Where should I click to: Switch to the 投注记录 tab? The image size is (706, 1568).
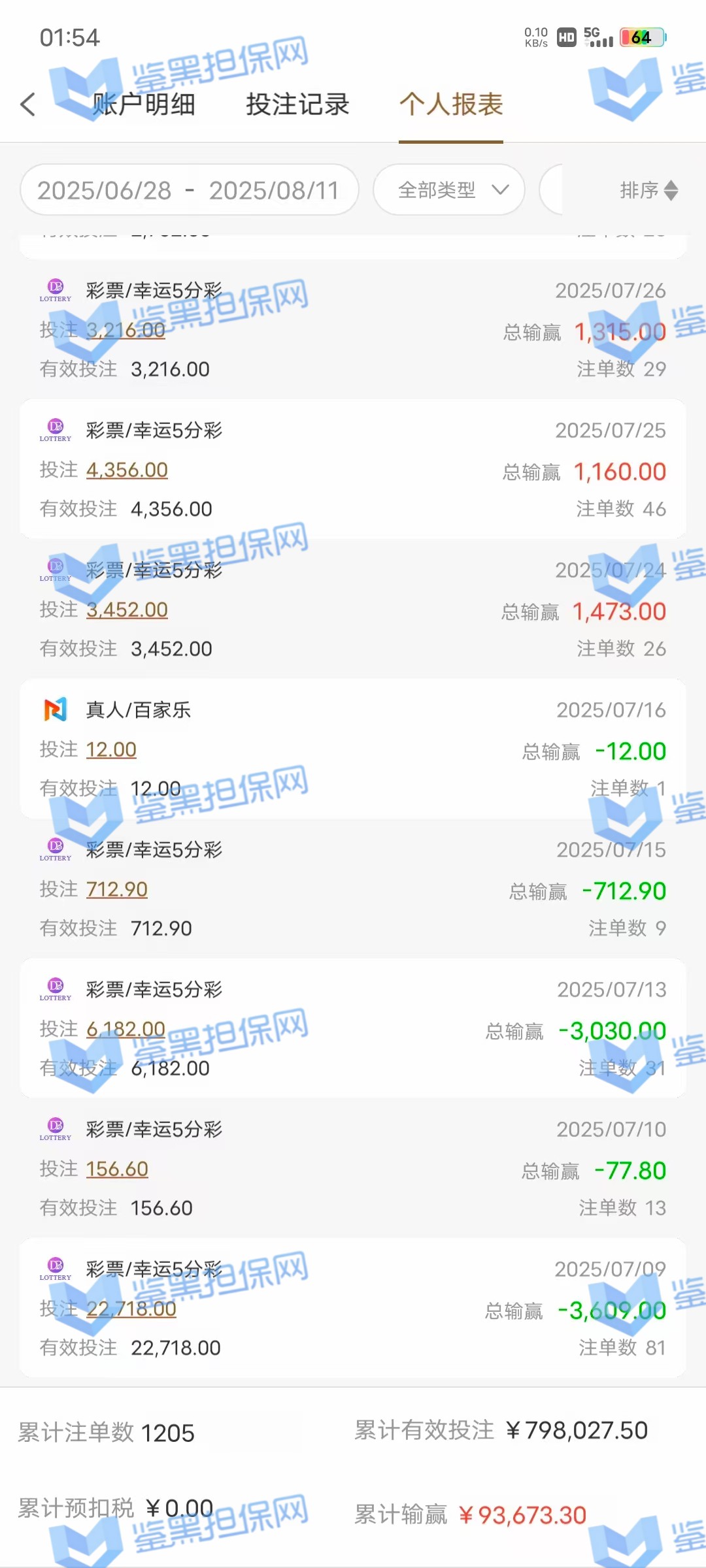click(297, 105)
